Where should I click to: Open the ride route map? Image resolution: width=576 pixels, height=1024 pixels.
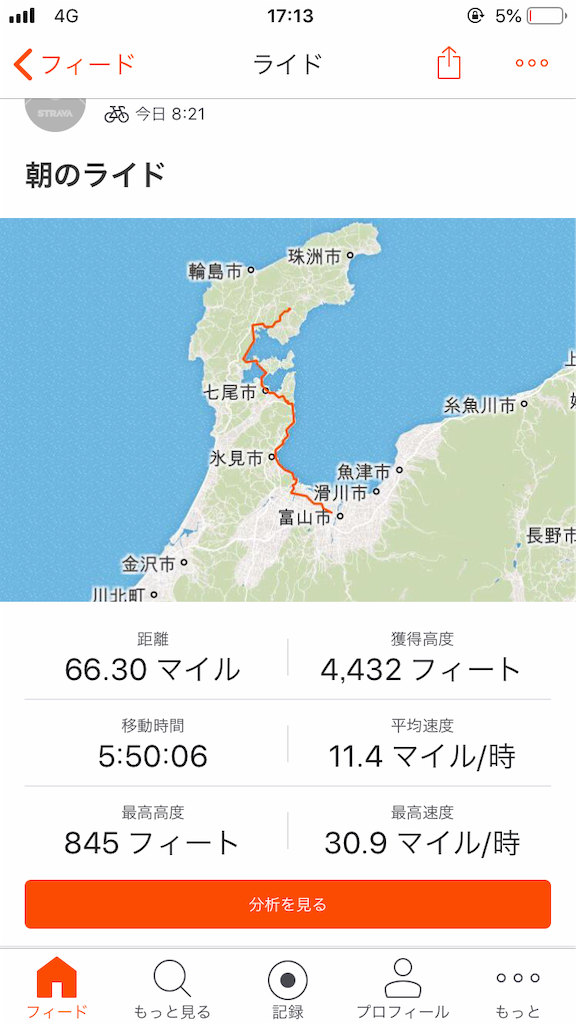[x=288, y=409]
